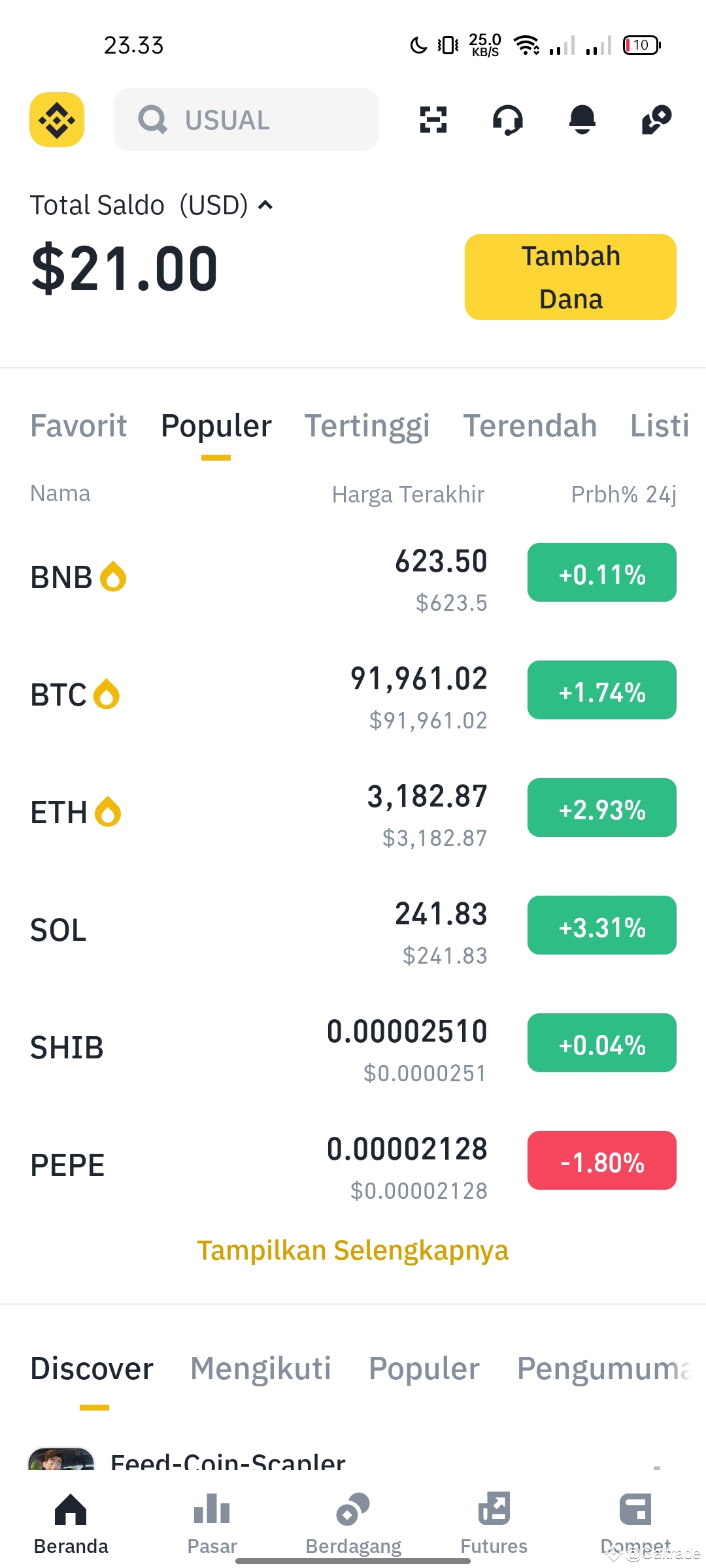Open customer support headset icon
This screenshot has height=1568, width=706.
click(x=508, y=120)
